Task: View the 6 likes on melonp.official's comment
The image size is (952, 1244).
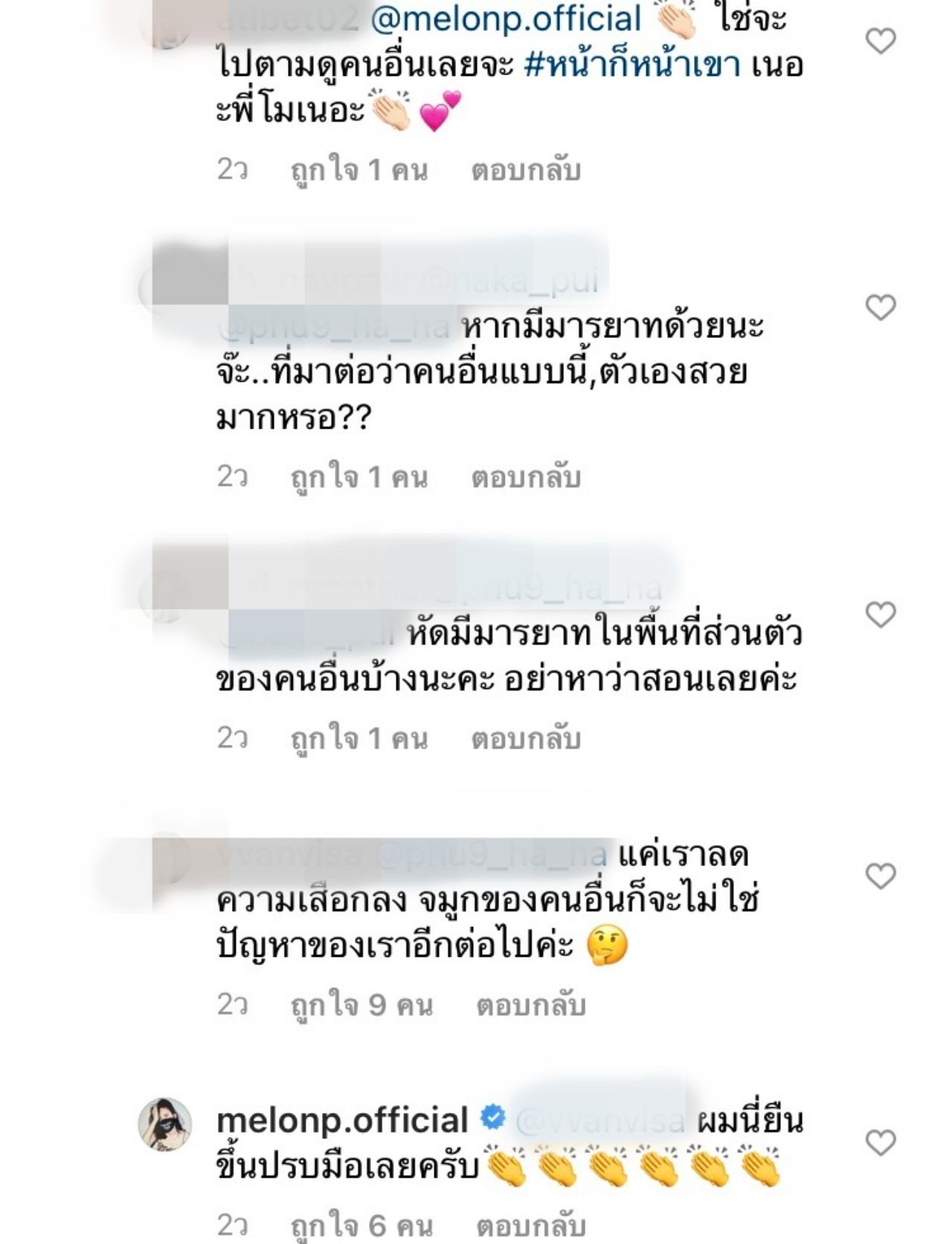Action: [361, 1226]
